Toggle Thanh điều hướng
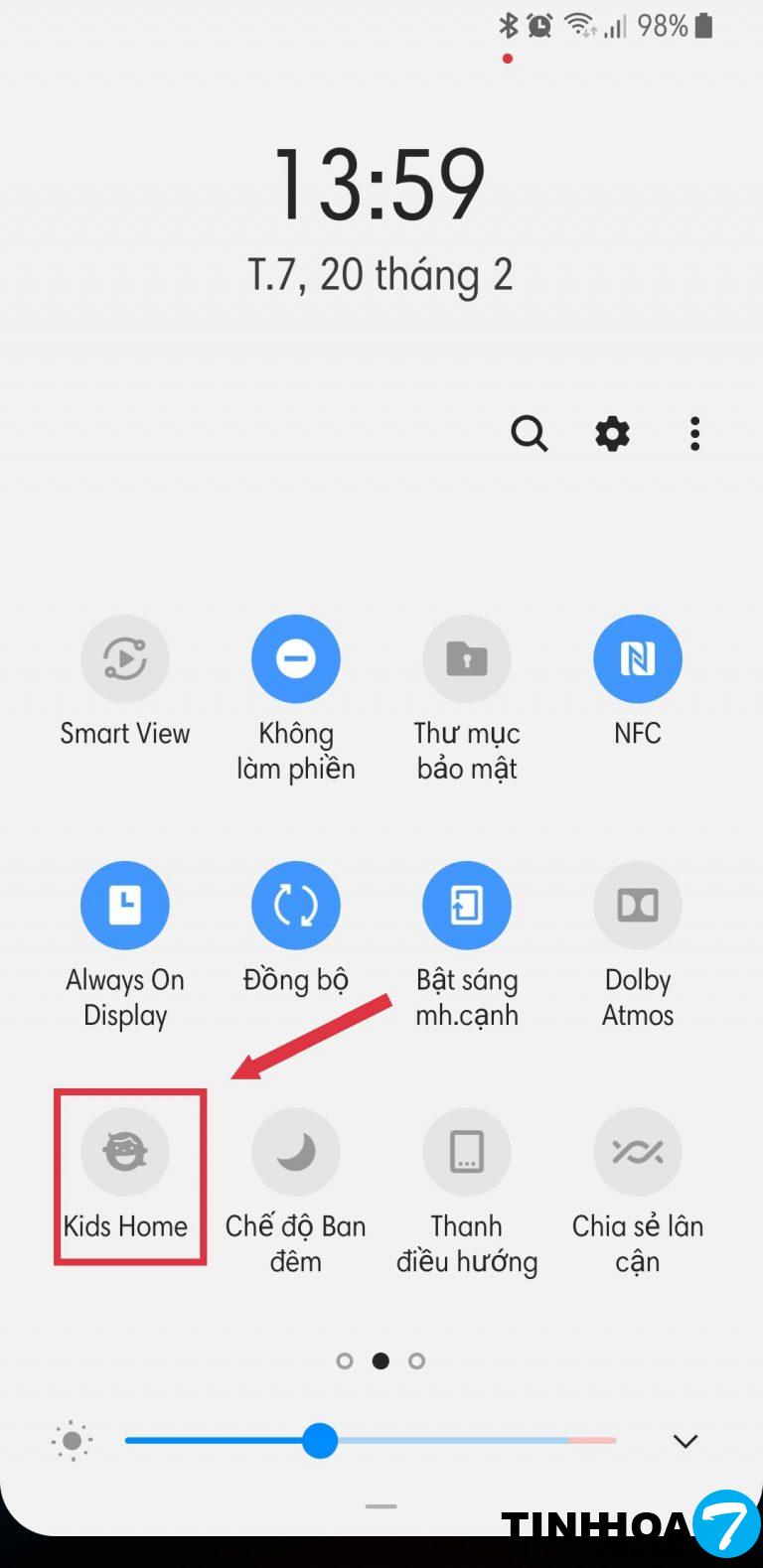This screenshot has height=1568, width=763. click(467, 1152)
